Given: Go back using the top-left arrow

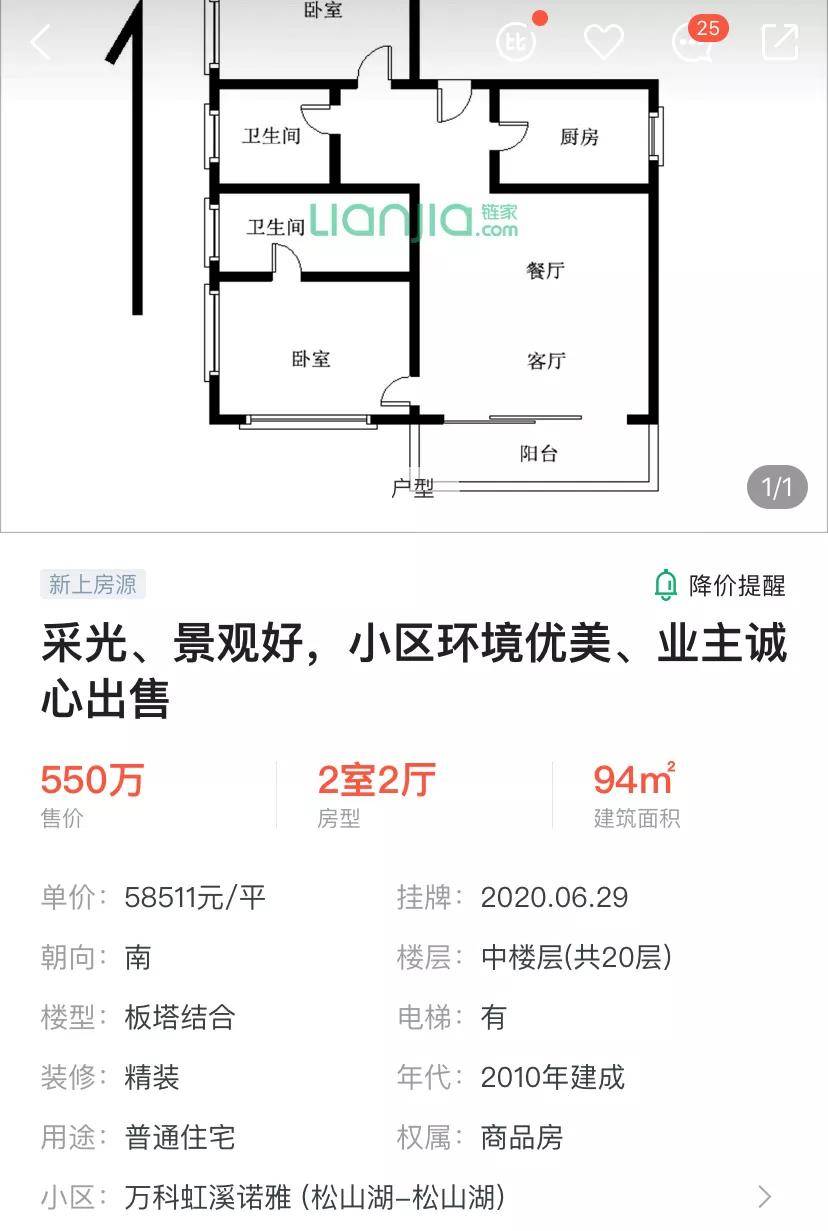Looking at the screenshot, I should coord(41,42).
